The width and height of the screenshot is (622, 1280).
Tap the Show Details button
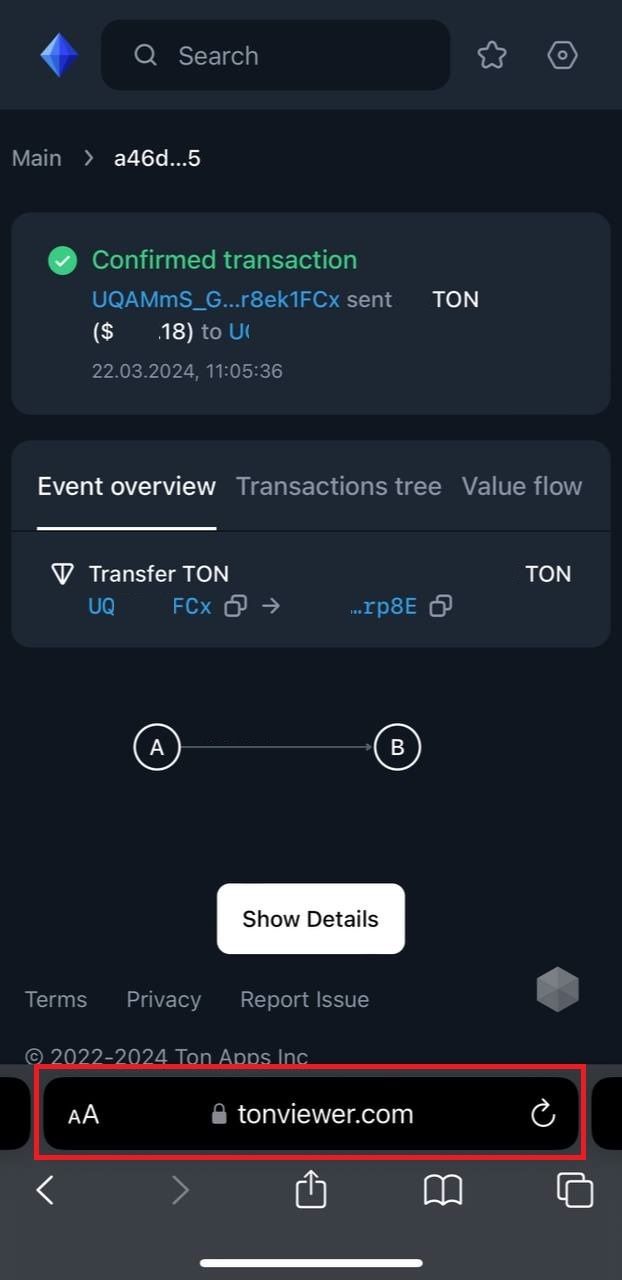tap(310, 919)
